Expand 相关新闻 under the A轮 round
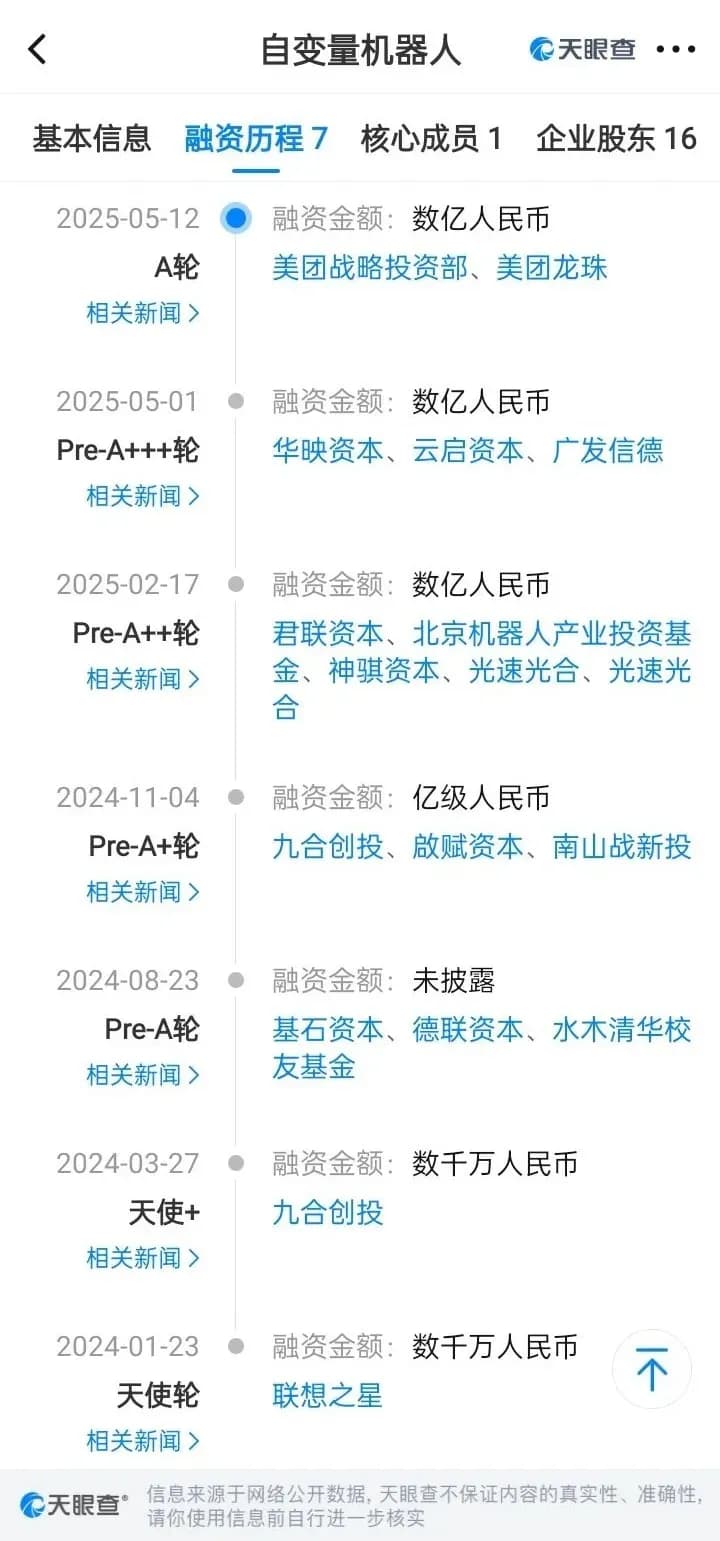The width and height of the screenshot is (720, 1541). [x=142, y=313]
